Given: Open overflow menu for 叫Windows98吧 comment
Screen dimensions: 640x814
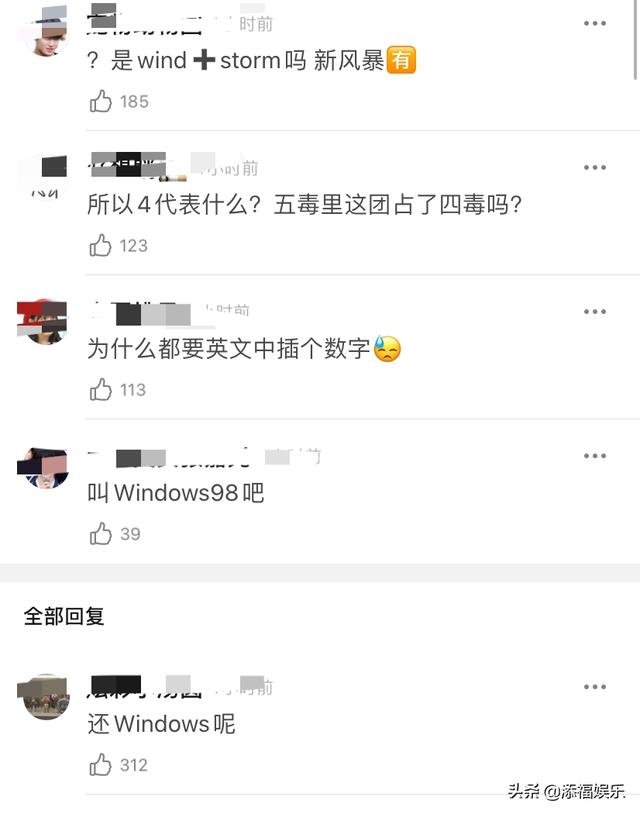Looking at the screenshot, I should click(x=595, y=456).
